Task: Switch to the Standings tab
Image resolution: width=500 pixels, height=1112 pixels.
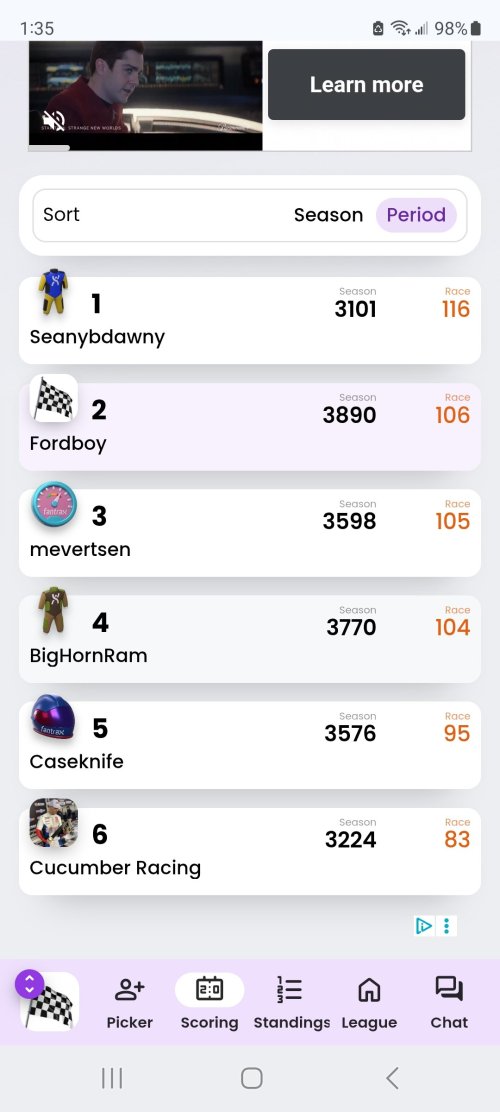Action: coord(291,1003)
